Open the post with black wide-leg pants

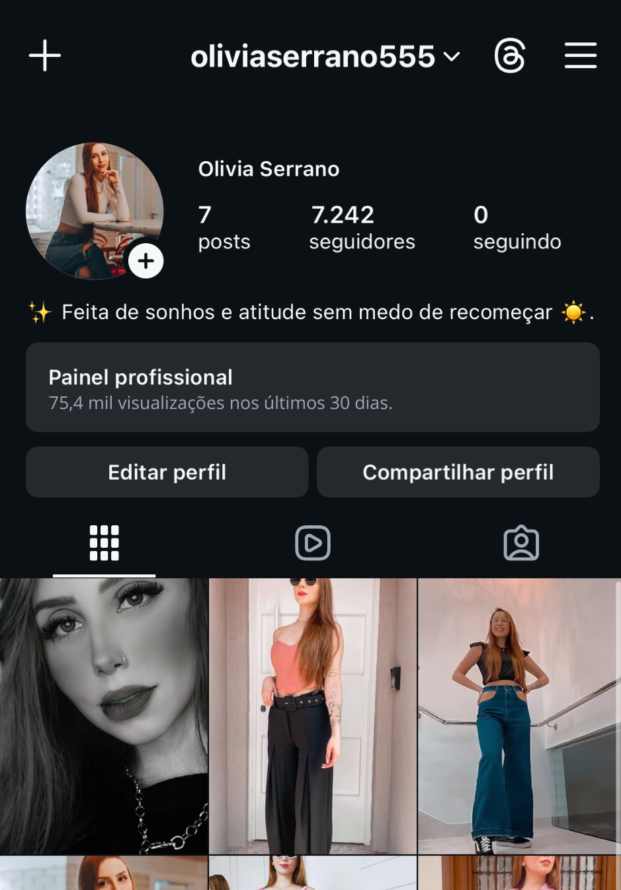pyautogui.click(x=312, y=715)
